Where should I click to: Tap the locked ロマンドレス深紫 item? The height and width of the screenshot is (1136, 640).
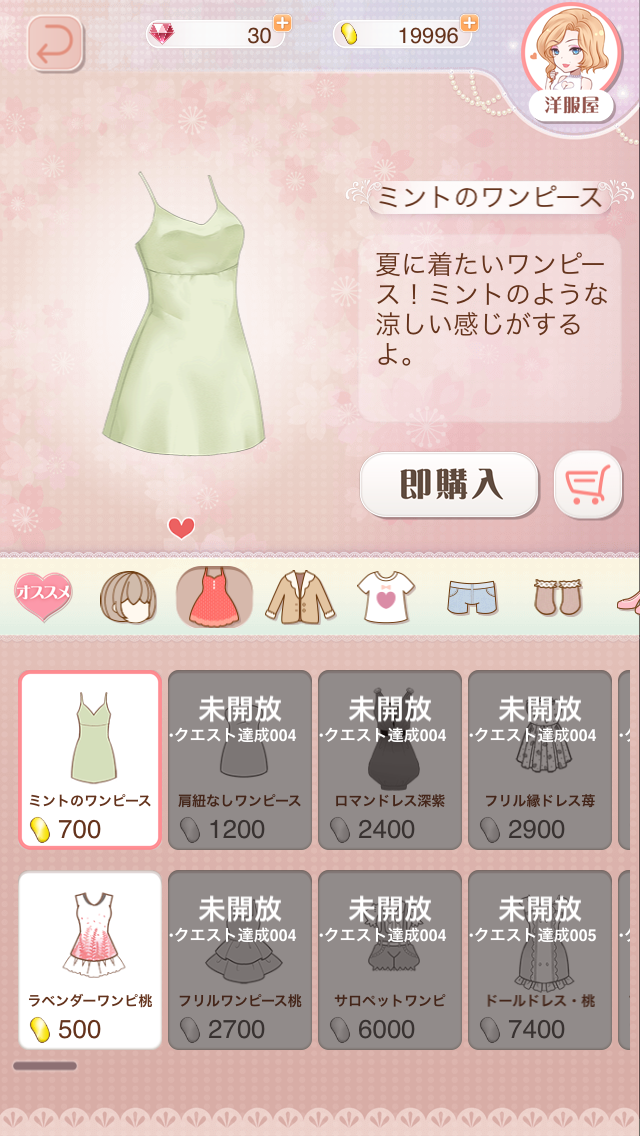coord(390,760)
